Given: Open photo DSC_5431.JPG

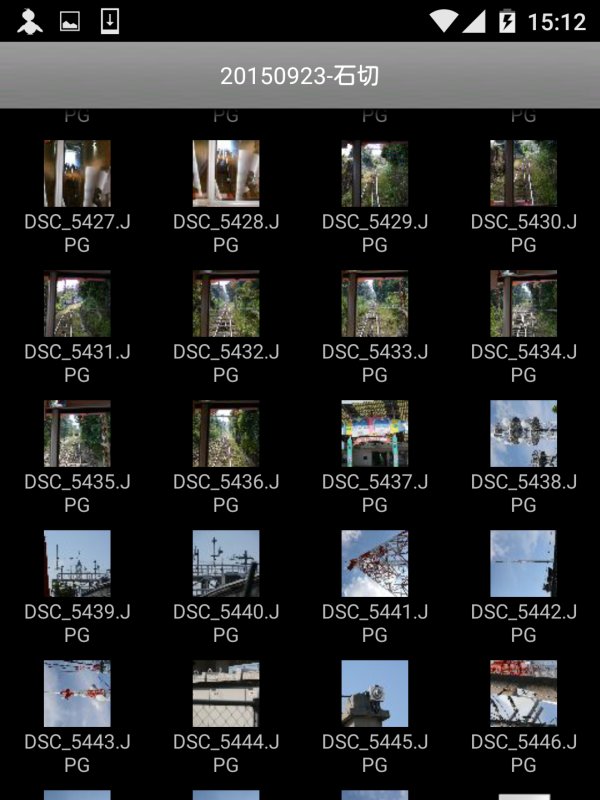Looking at the screenshot, I should point(77,303).
